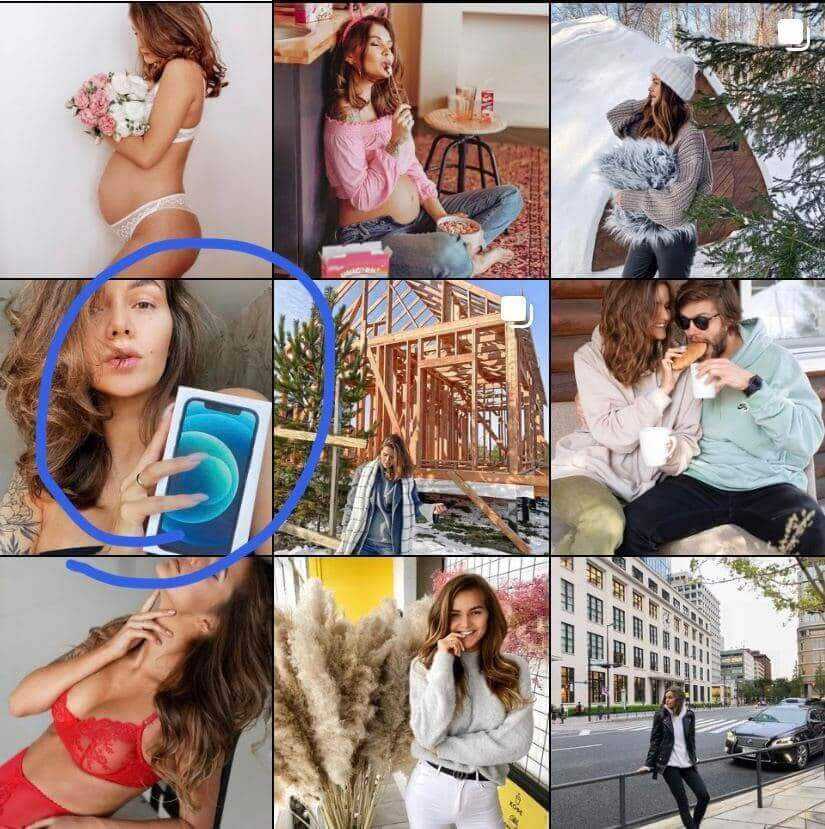This screenshot has height=829, width=825.
Task: Open the wooden house frame post
Action: pos(411,417)
